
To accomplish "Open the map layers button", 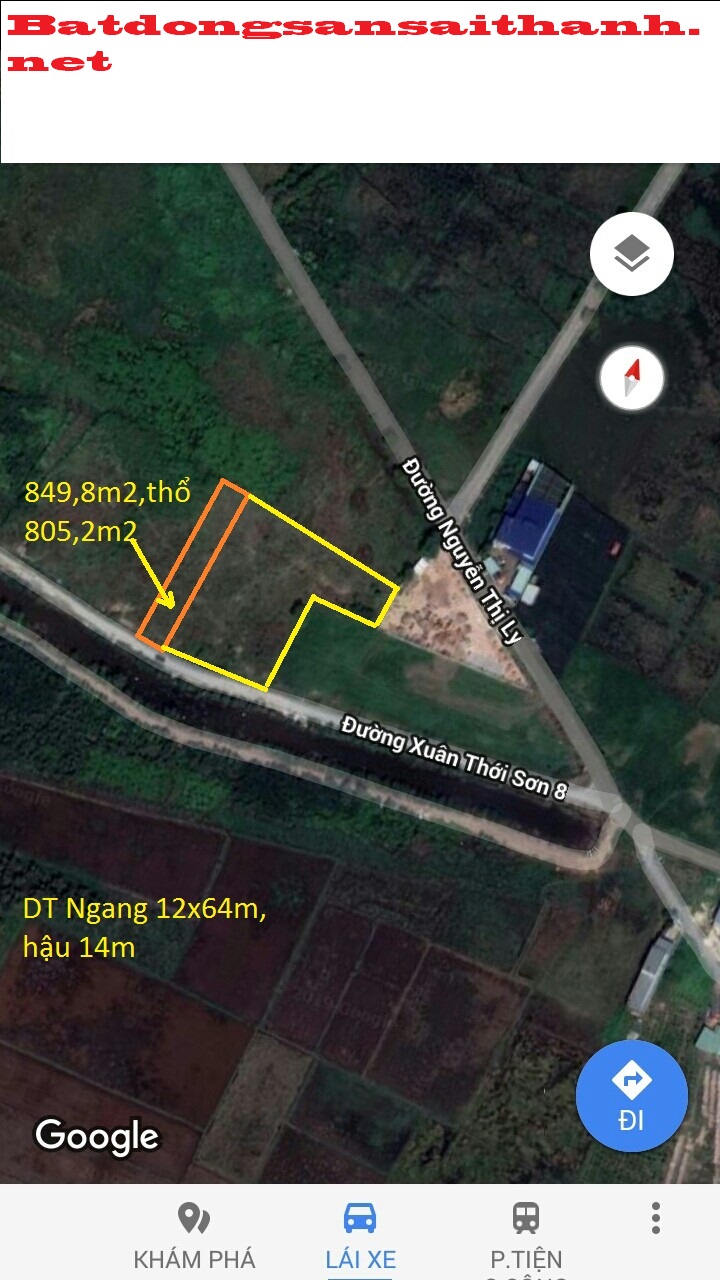I will 631,254.
